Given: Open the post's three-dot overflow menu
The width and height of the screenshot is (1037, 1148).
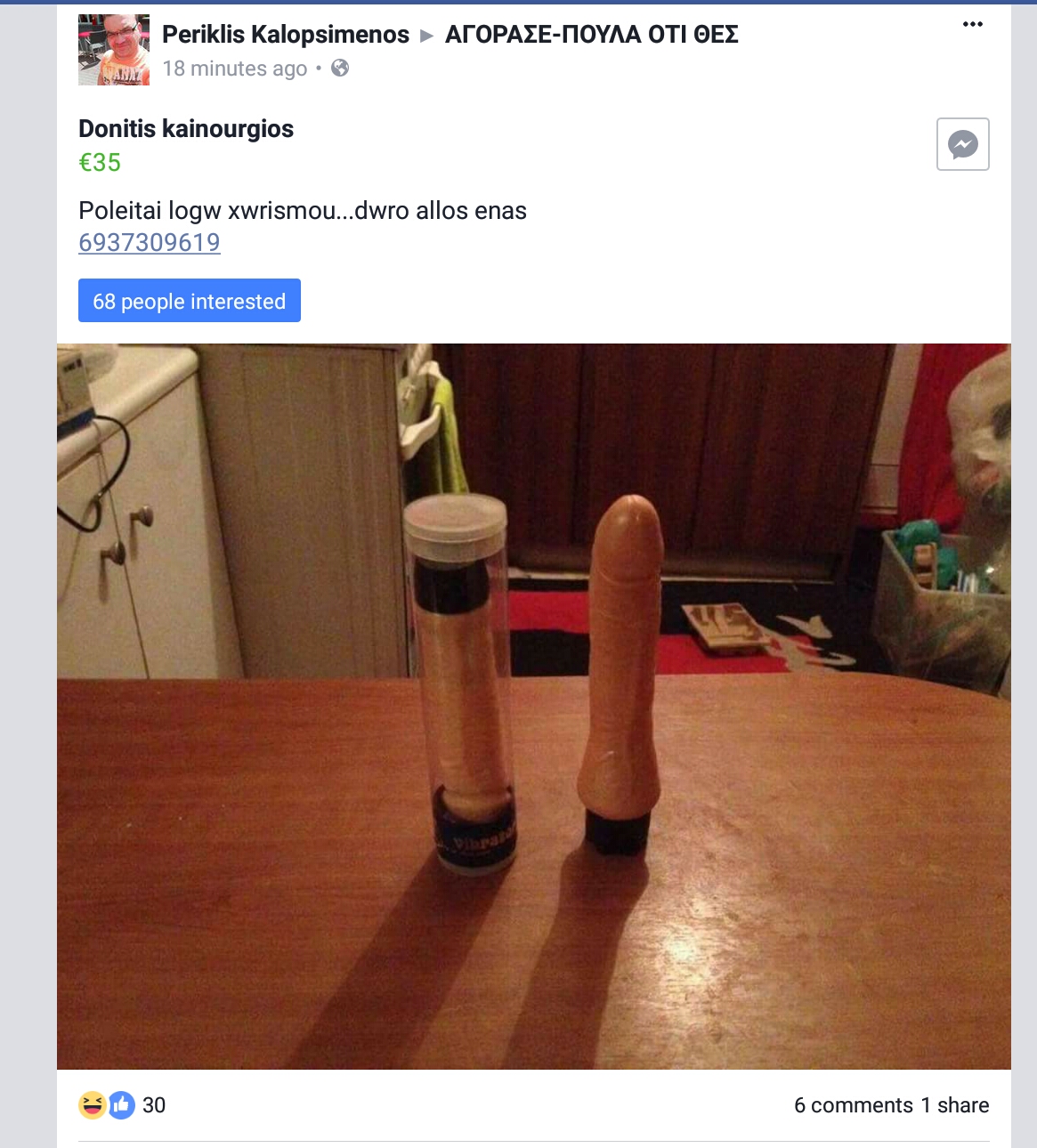Looking at the screenshot, I should [x=972, y=24].
